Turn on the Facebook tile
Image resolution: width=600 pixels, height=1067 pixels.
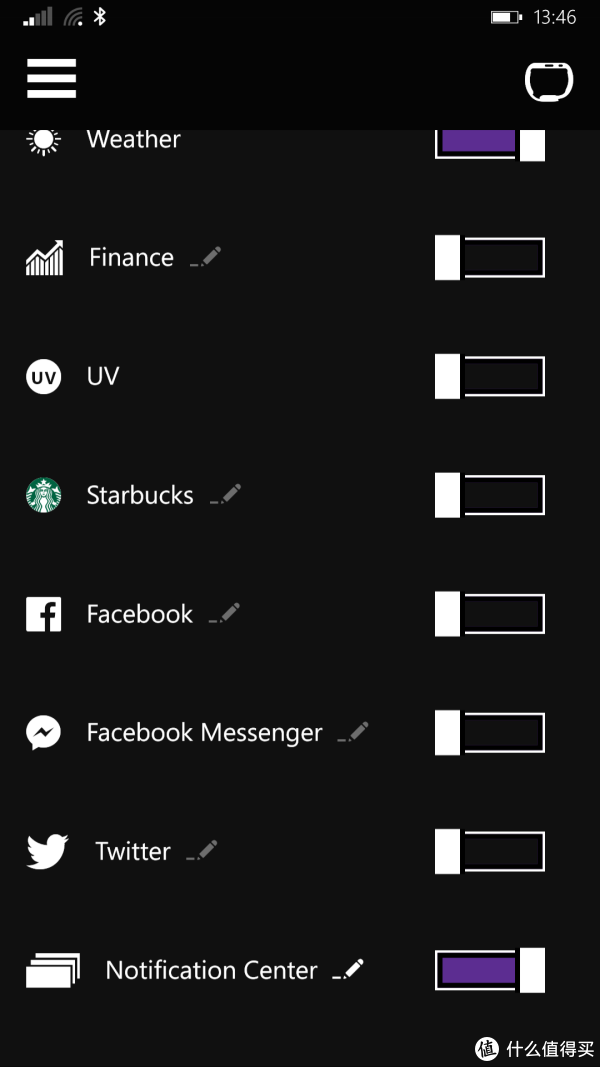(490, 614)
